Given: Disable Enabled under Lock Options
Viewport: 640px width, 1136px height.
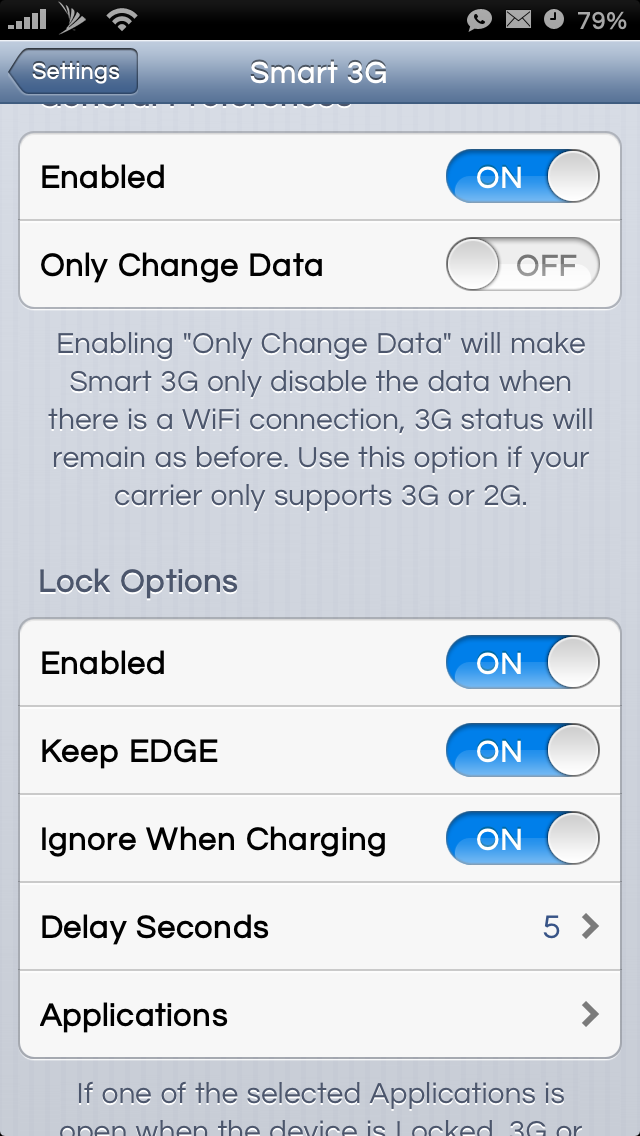Looking at the screenshot, I should point(523,662).
